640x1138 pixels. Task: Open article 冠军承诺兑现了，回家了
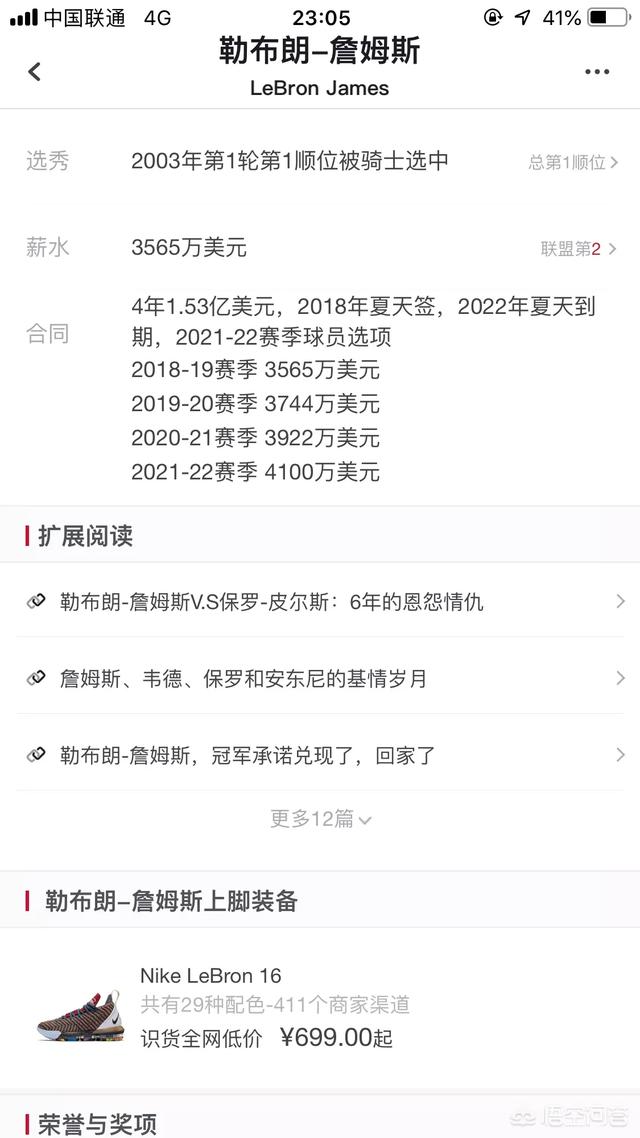320,755
